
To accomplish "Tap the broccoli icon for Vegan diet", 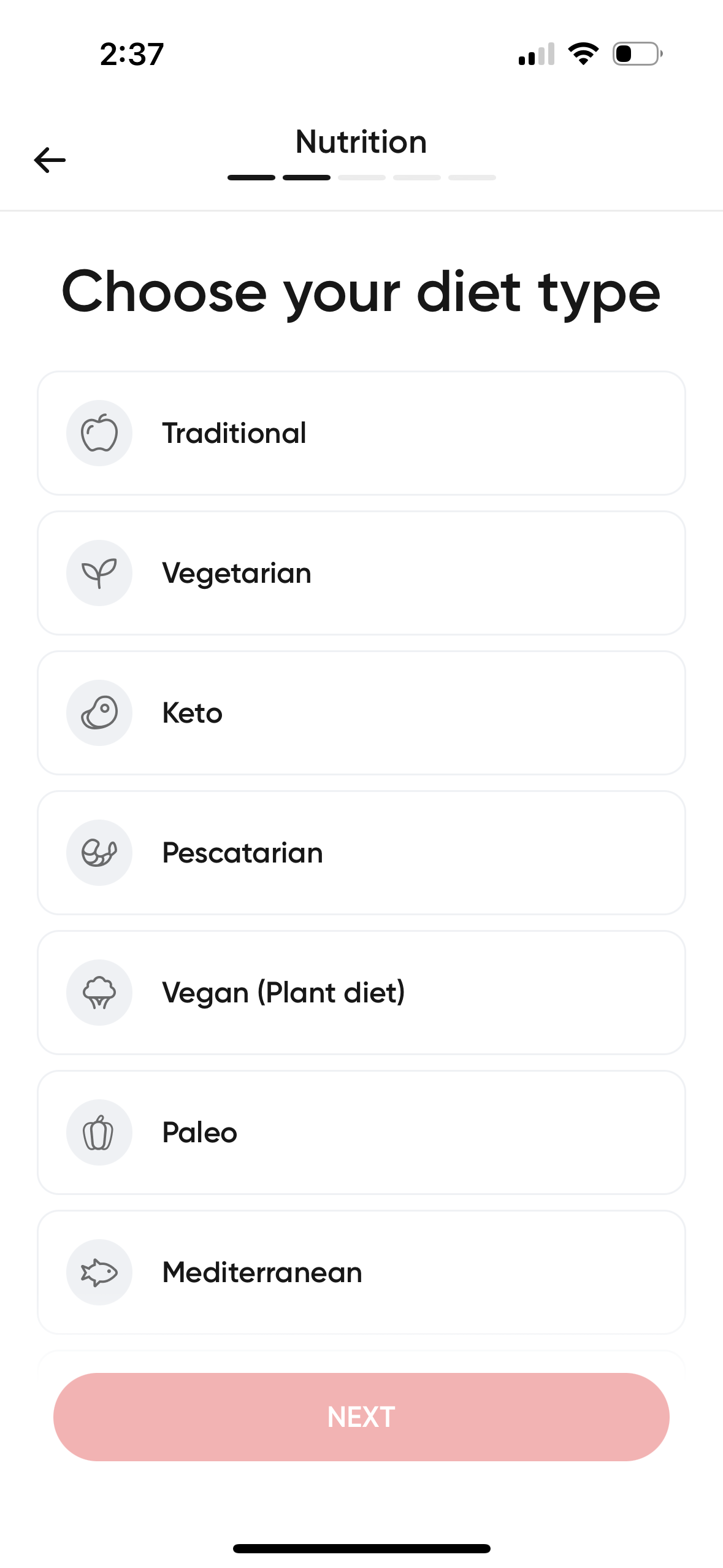I will [x=99, y=992].
